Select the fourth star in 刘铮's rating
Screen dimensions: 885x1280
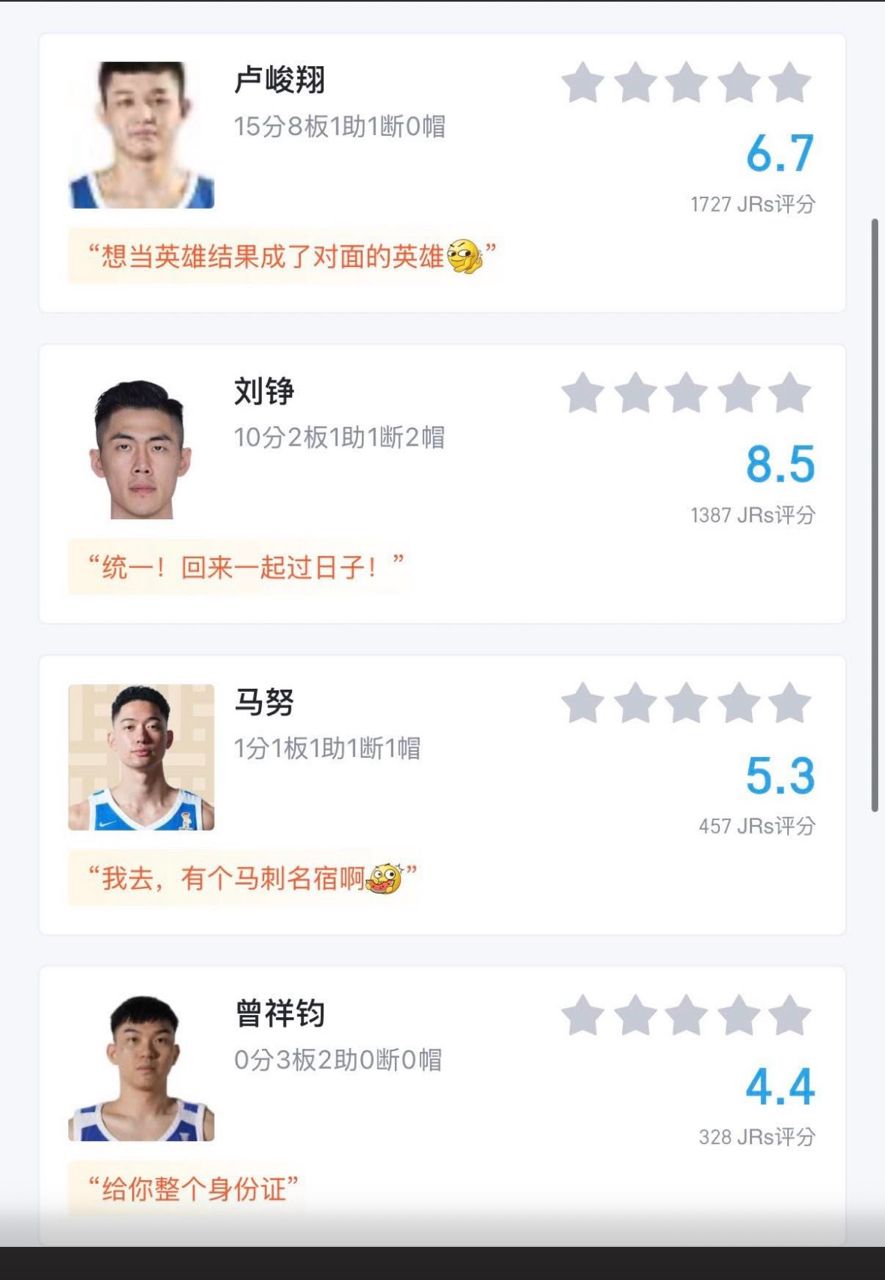(737, 395)
